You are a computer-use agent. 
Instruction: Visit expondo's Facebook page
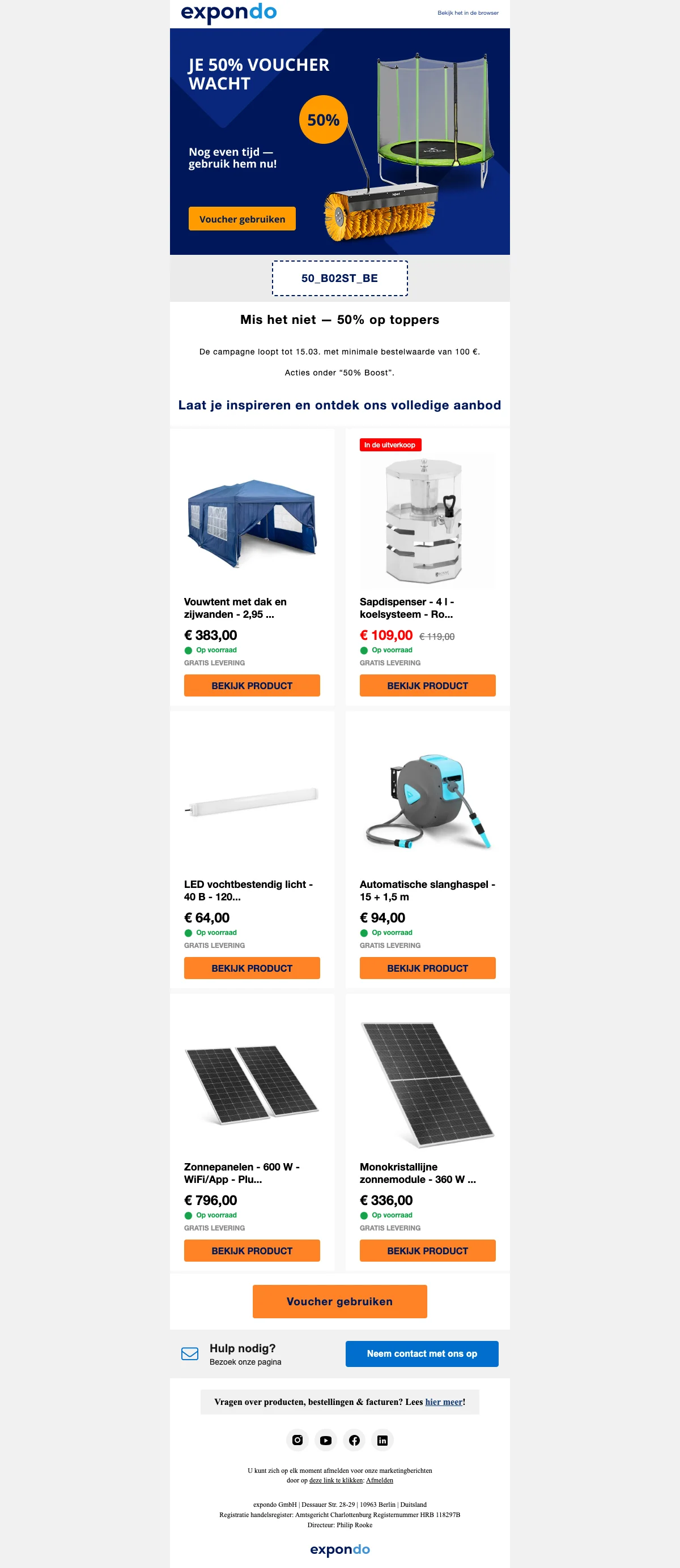(354, 1440)
